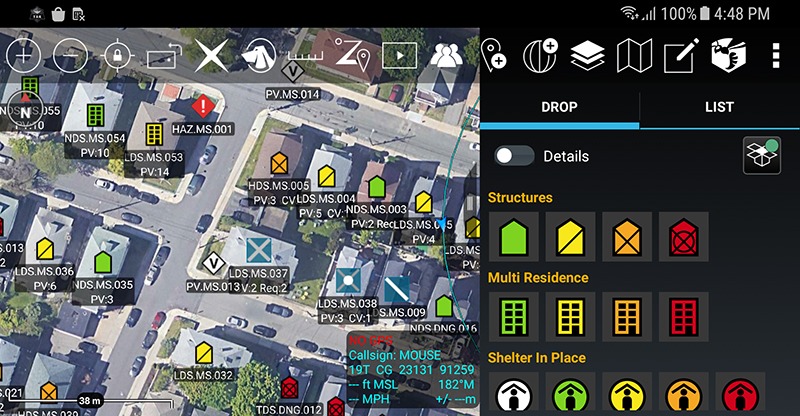Screen dimensions: 800x416
Task: Open the stacked layers manager
Action: (588, 55)
